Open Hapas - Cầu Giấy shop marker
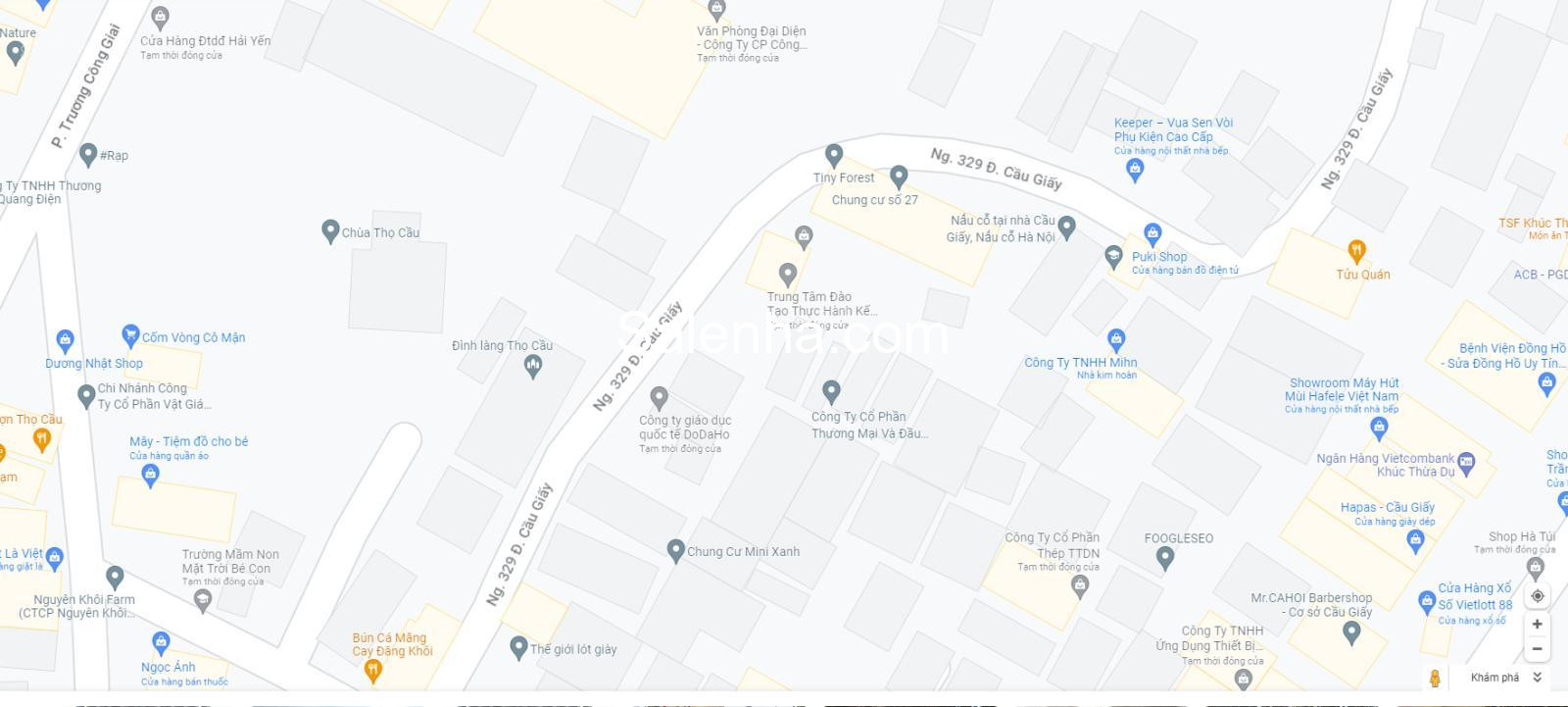This screenshot has height=707, width=1568. [x=1414, y=538]
